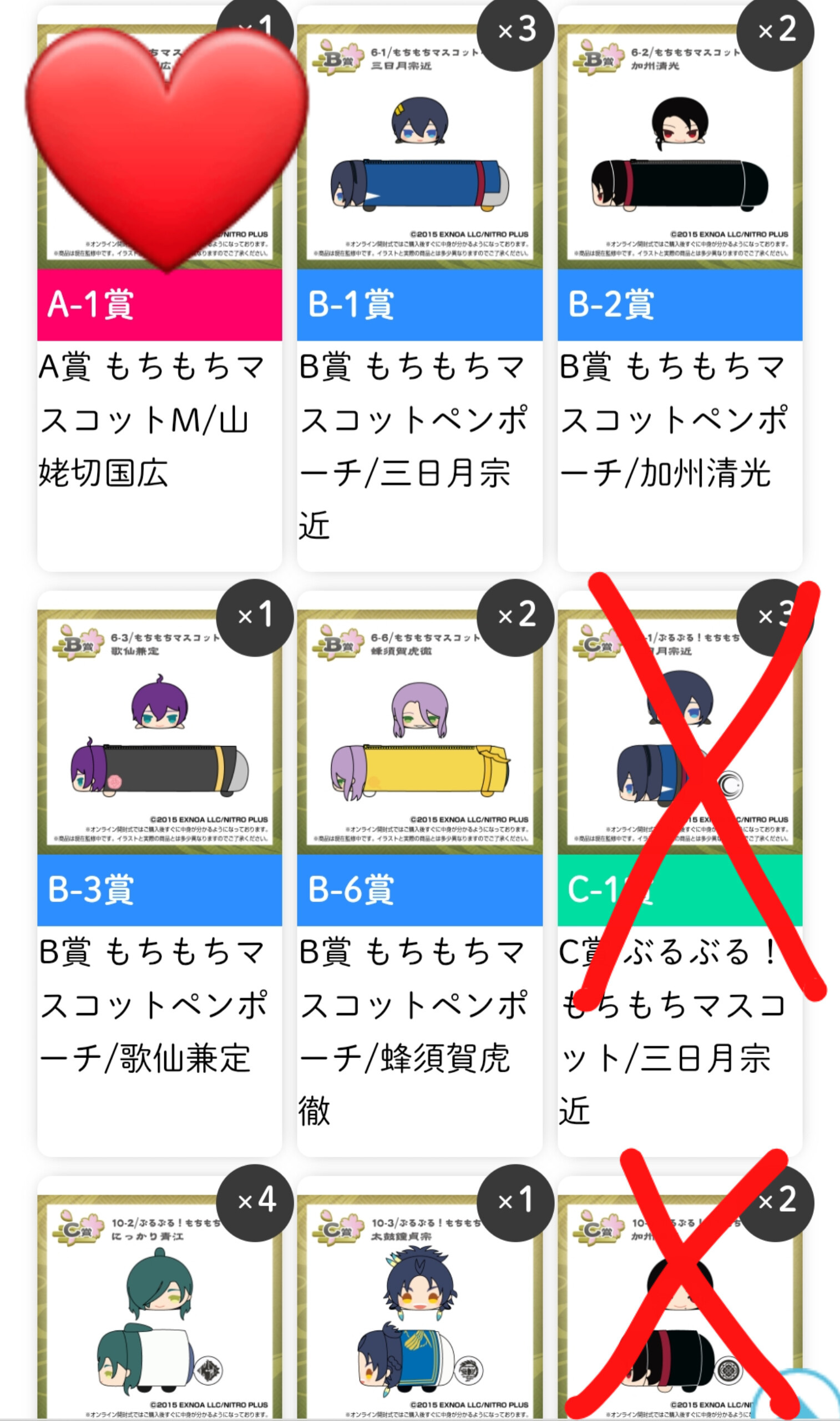Open the B-1賞 三日月宗近 pen pouch card
This screenshot has width=840, height=1421.
(419, 289)
